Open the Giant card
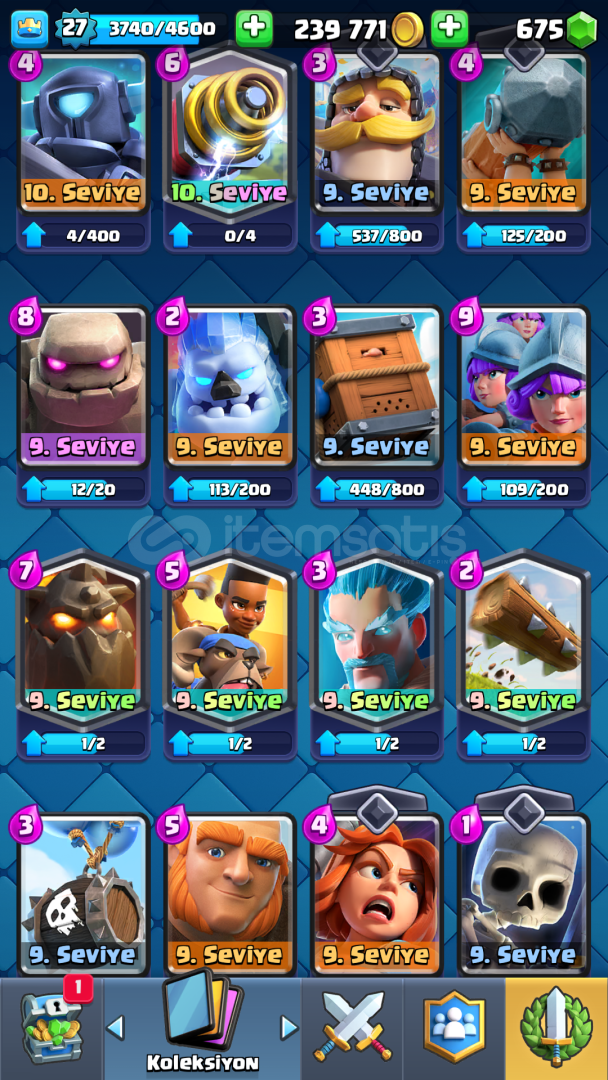 point(230,894)
